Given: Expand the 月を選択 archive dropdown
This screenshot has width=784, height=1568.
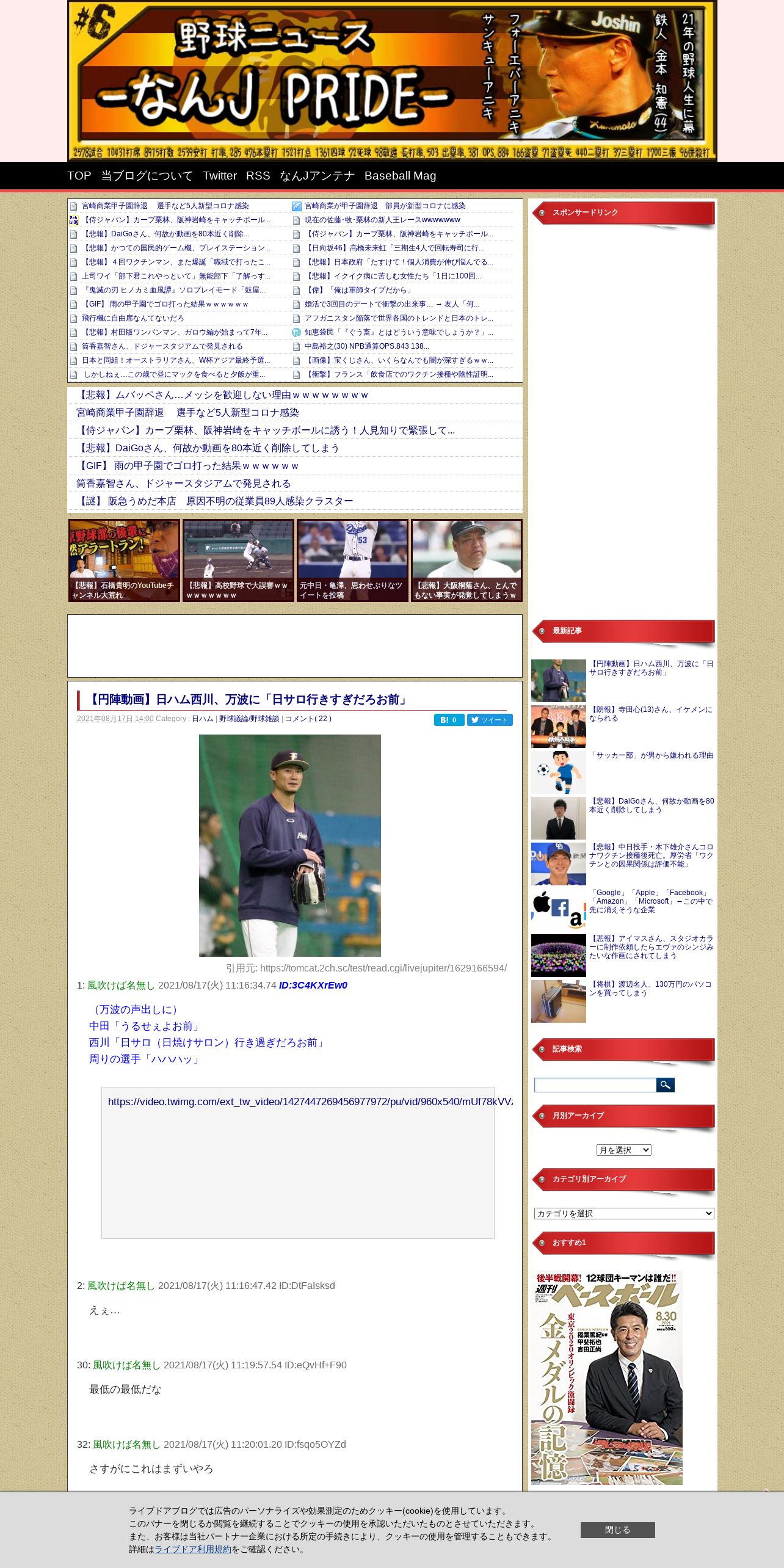Looking at the screenshot, I should click(x=623, y=1150).
